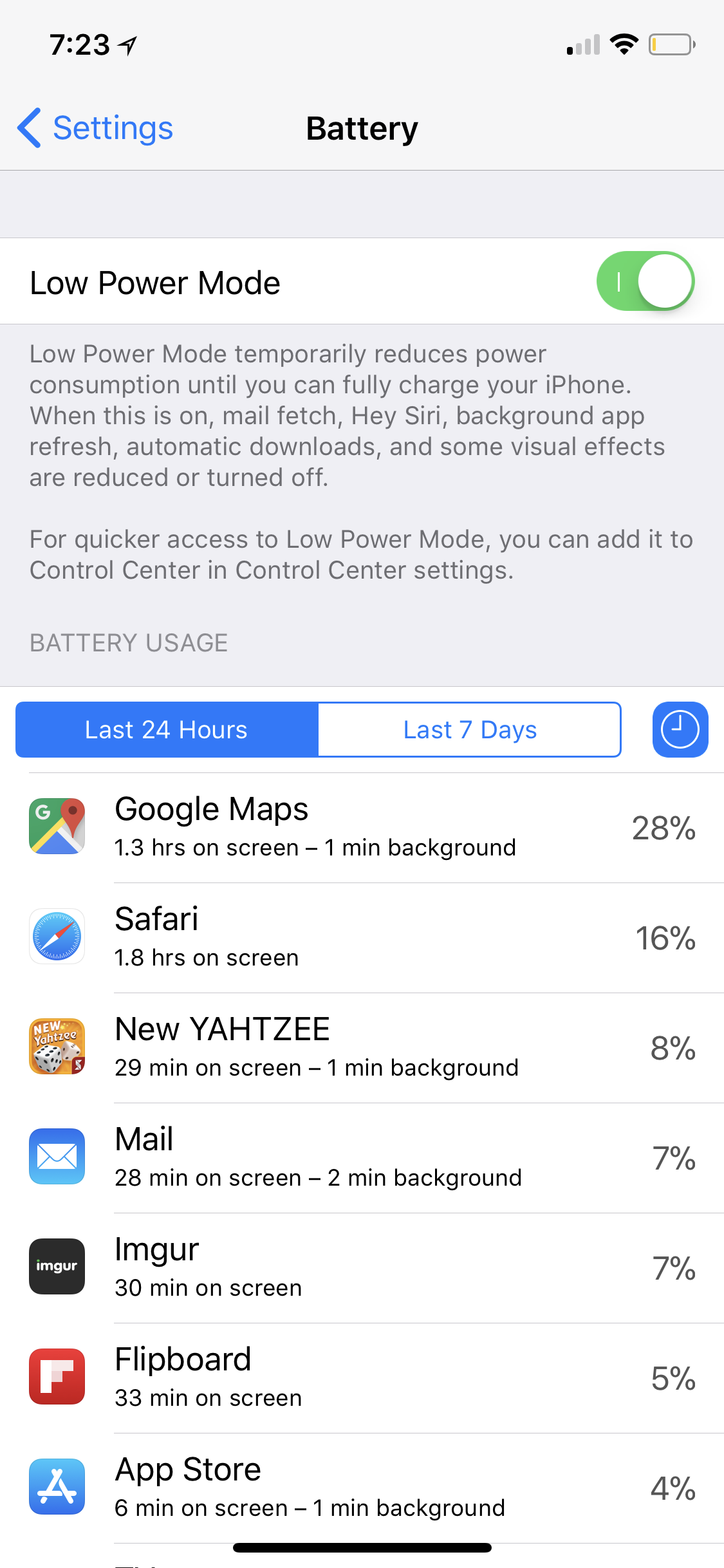Open Google Maps battery usage row
Image resolution: width=724 pixels, height=1568 pixels.
pos(362,828)
